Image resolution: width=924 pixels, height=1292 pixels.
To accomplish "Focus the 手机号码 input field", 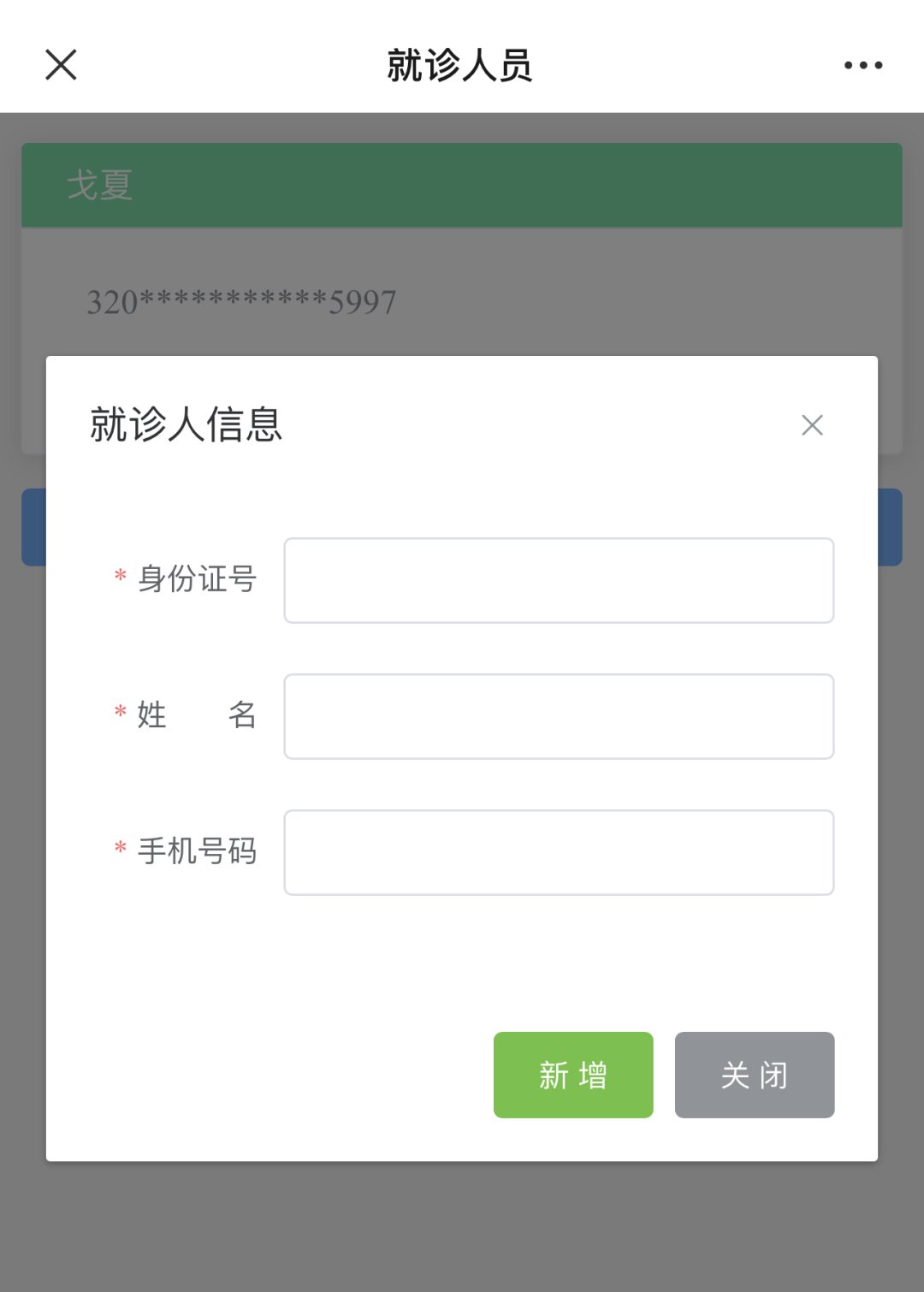I will tap(559, 852).
